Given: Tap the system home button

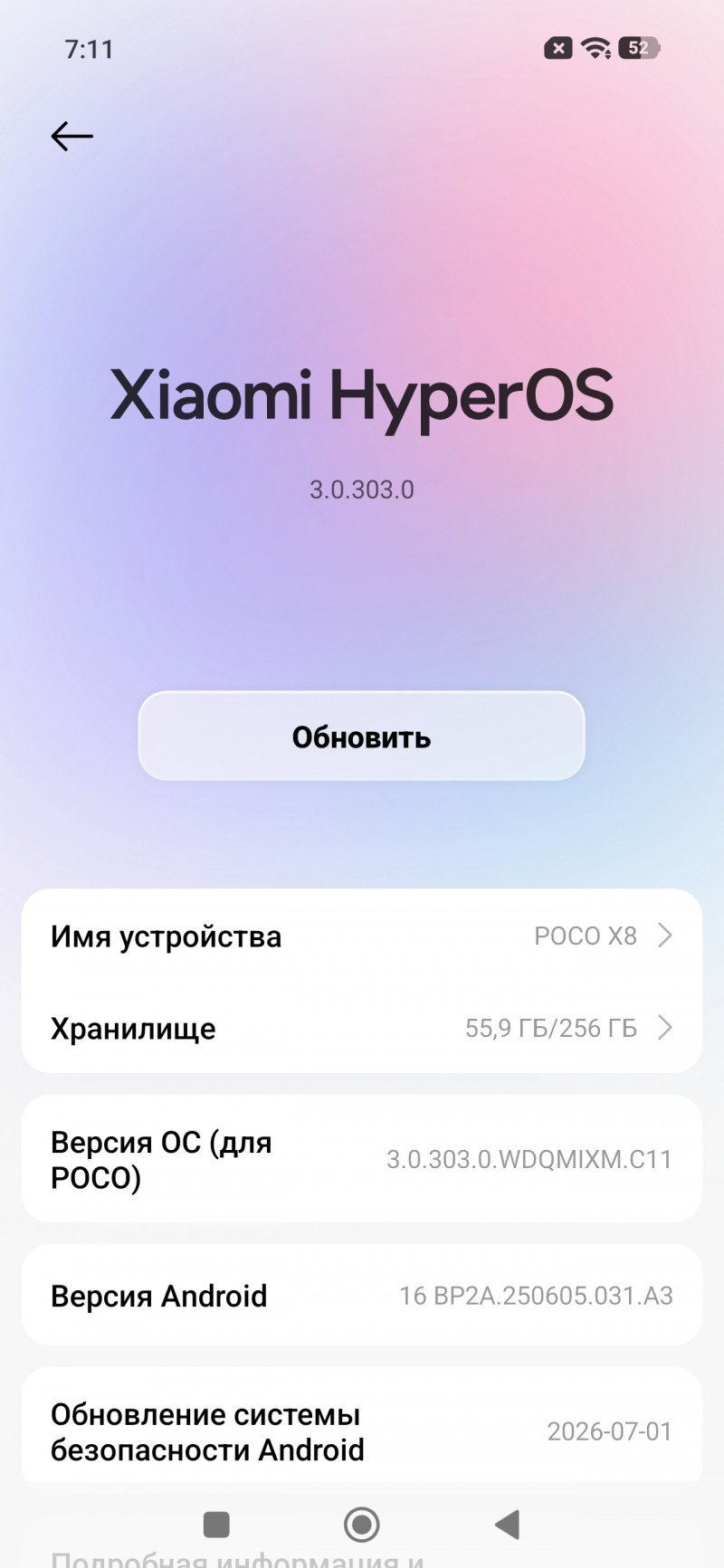Looking at the screenshot, I should click(362, 1525).
